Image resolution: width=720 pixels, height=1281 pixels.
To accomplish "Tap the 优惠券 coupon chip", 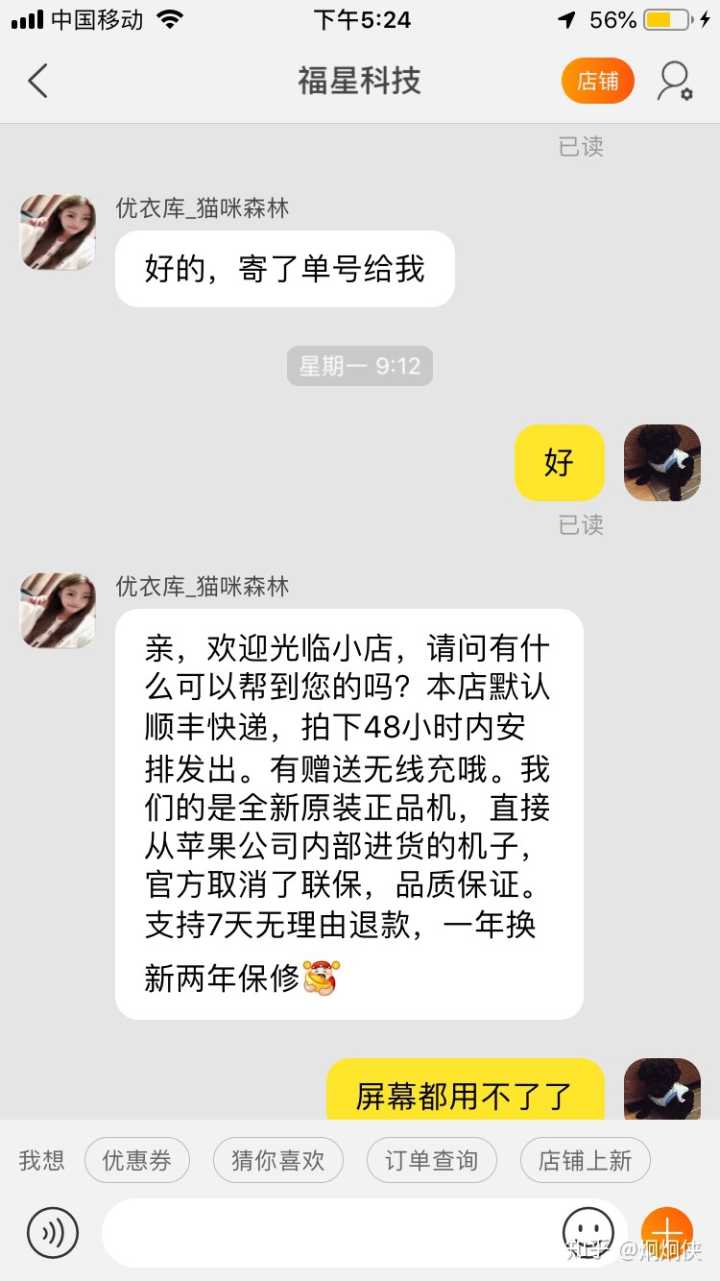I will click(136, 1161).
